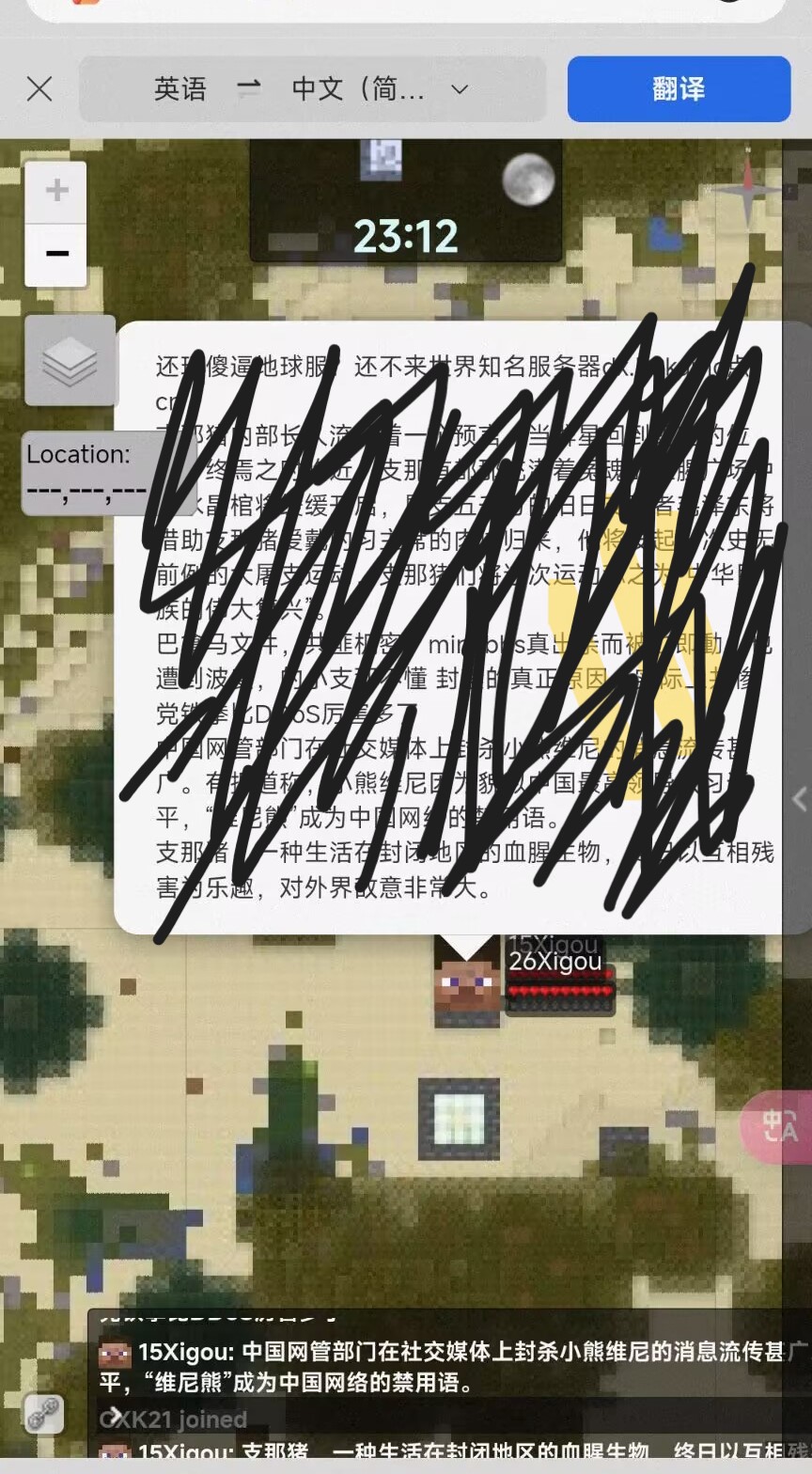Change source language 英语
The width and height of the screenshot is (812, 1474).
(180, 89)
